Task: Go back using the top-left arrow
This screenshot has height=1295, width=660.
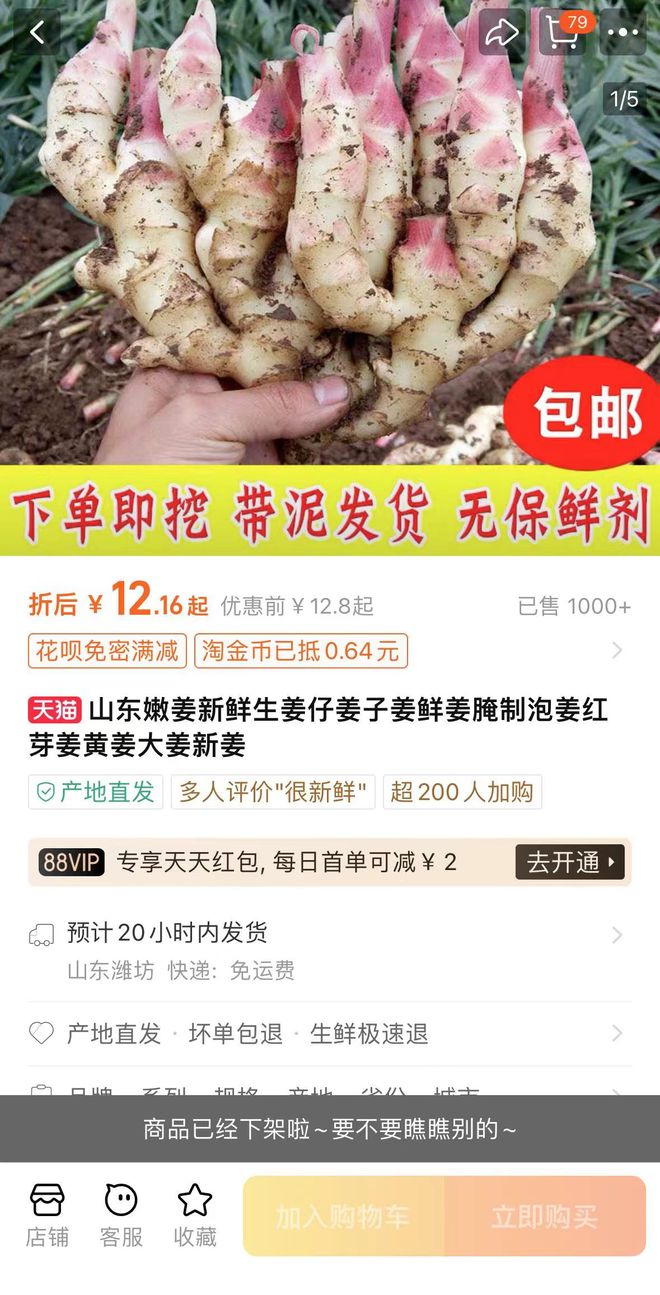Action: click(37, 32)
